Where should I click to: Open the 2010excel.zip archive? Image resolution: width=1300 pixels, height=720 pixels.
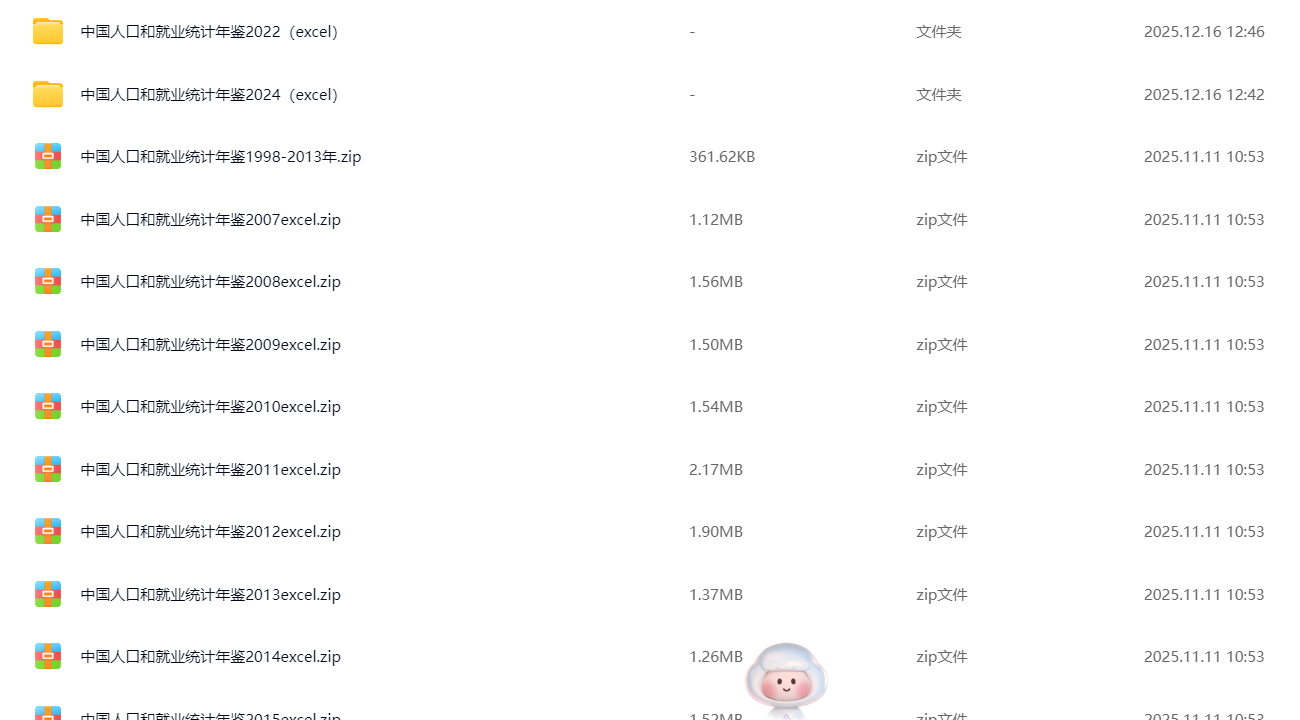(210, 407)
